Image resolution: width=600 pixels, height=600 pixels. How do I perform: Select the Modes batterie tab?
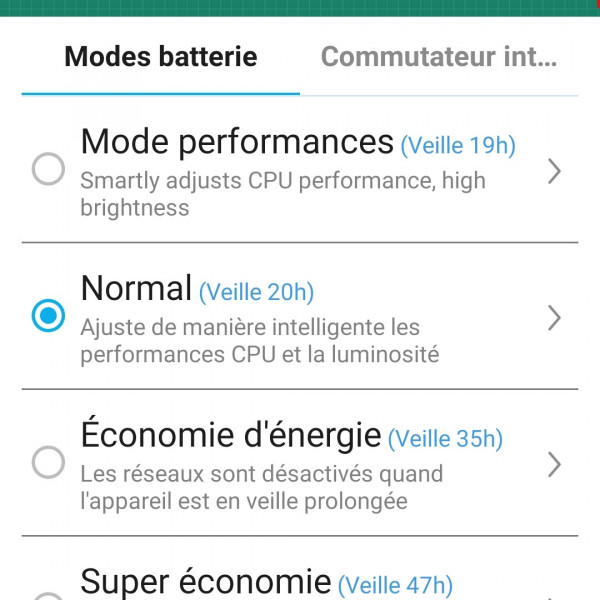click(x=160, y=56)
